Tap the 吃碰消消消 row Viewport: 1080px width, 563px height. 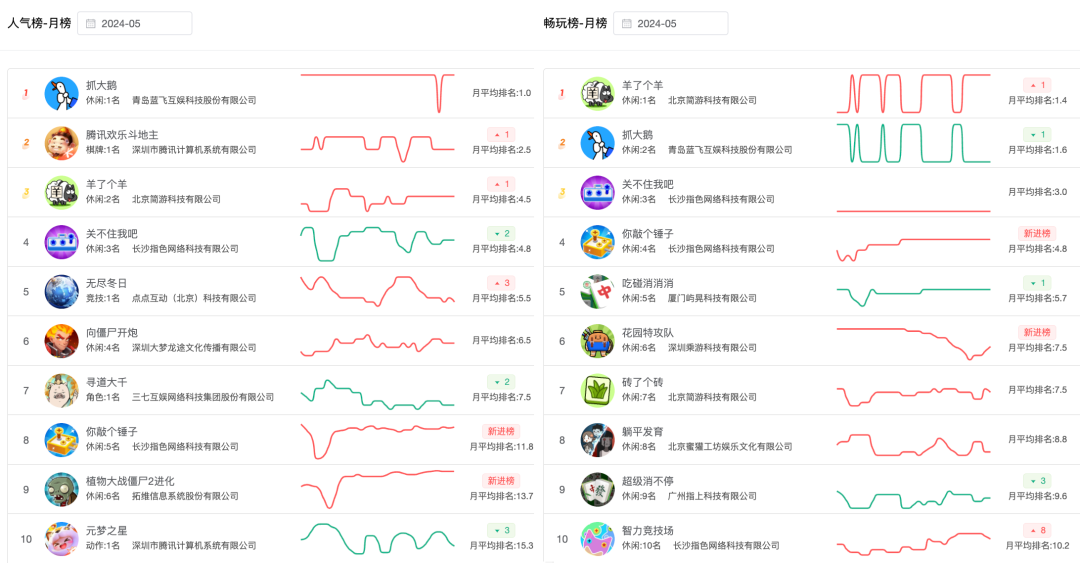click(648, 284)
